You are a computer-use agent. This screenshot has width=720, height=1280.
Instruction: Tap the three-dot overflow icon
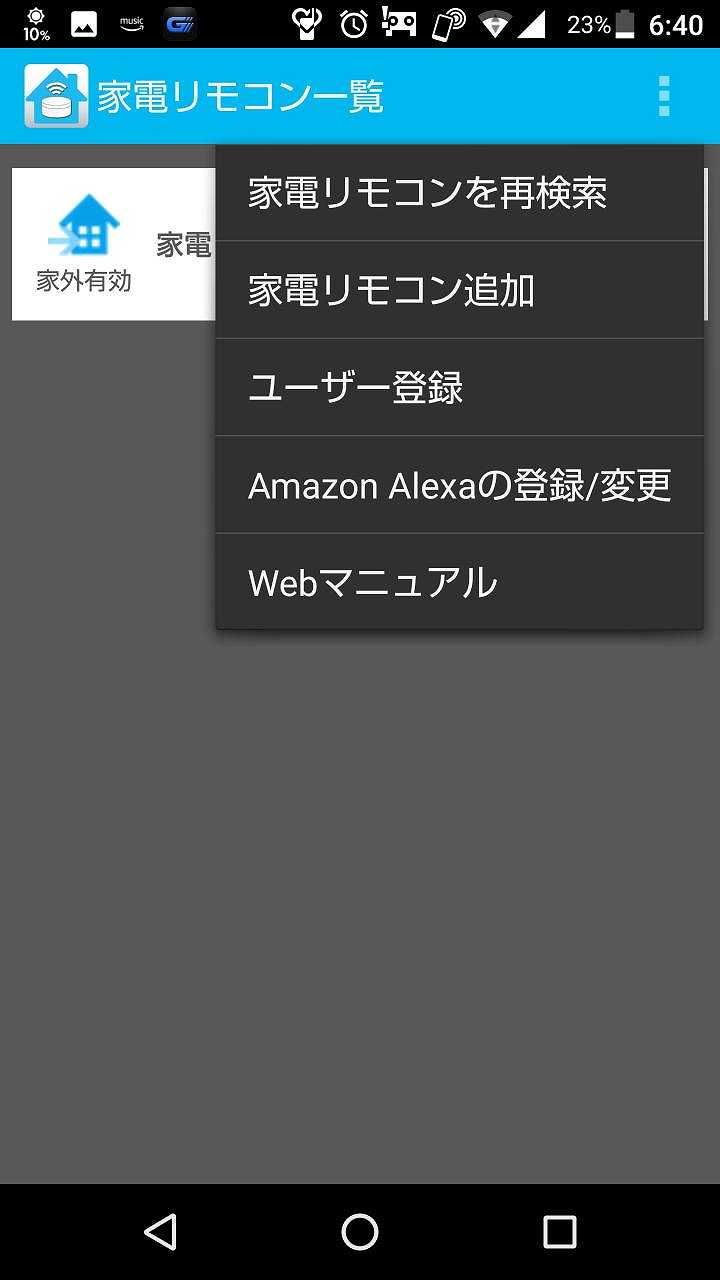(x=663, y=97)
